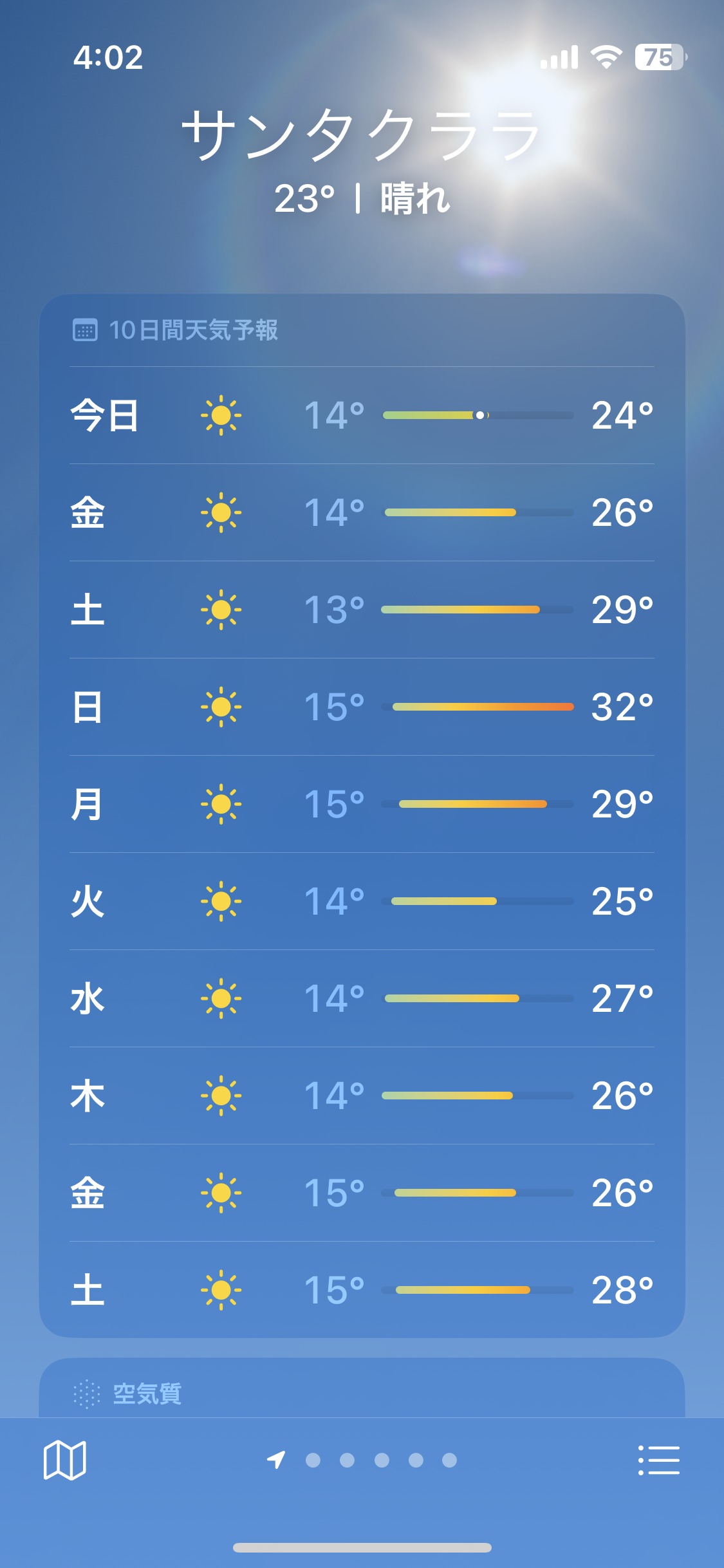Open Sunday's (日) 32° forecast row
The width and height of the screenshot is (724, 1568).
click(362, 707)
